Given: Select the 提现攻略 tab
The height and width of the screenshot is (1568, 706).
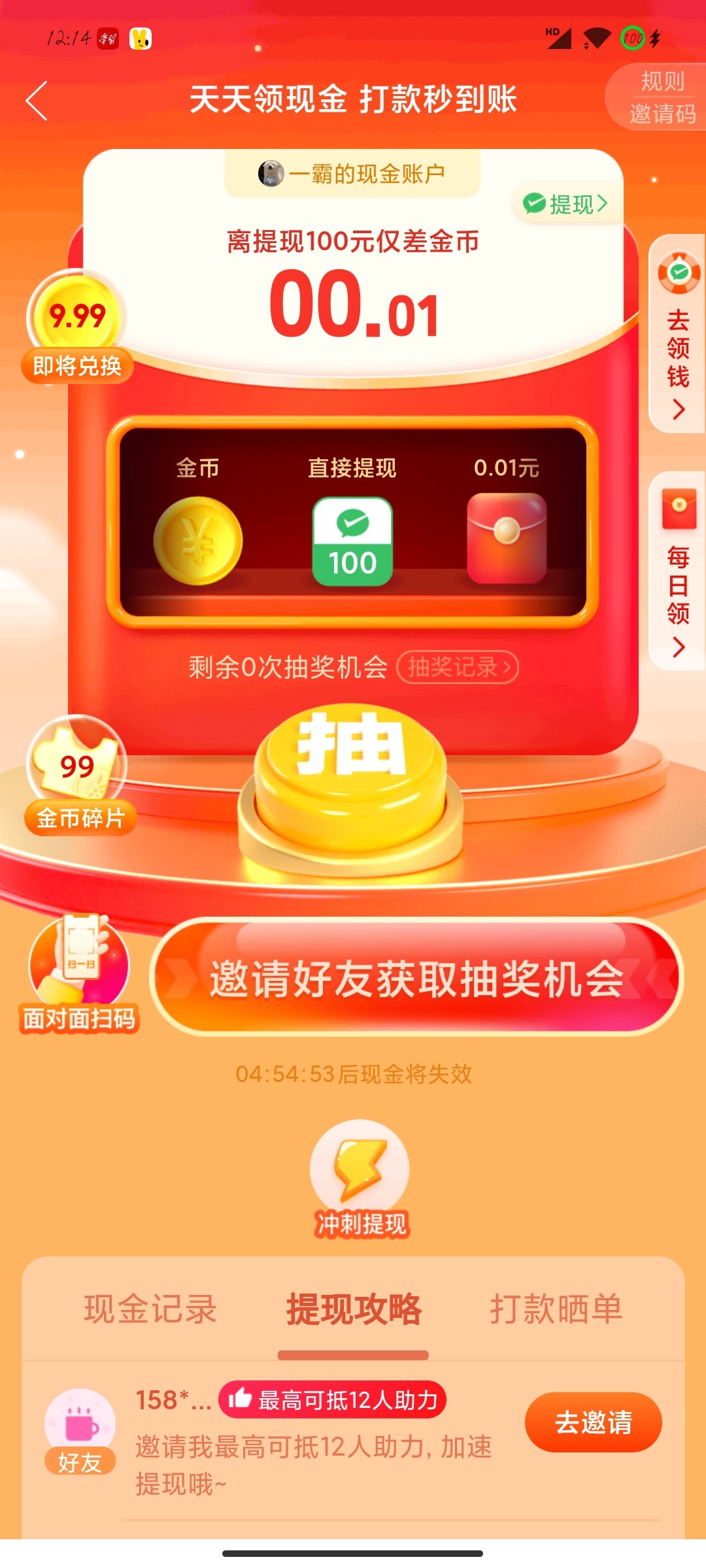Looking at the screenshot, I should pos(354,1309).
